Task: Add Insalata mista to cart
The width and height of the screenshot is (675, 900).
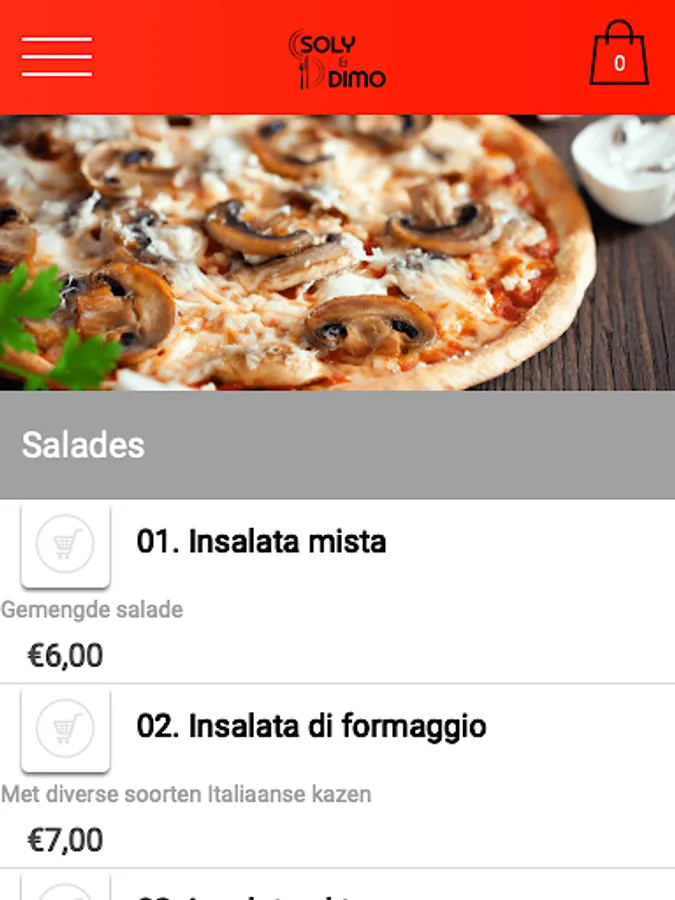Action: [65, 544]
